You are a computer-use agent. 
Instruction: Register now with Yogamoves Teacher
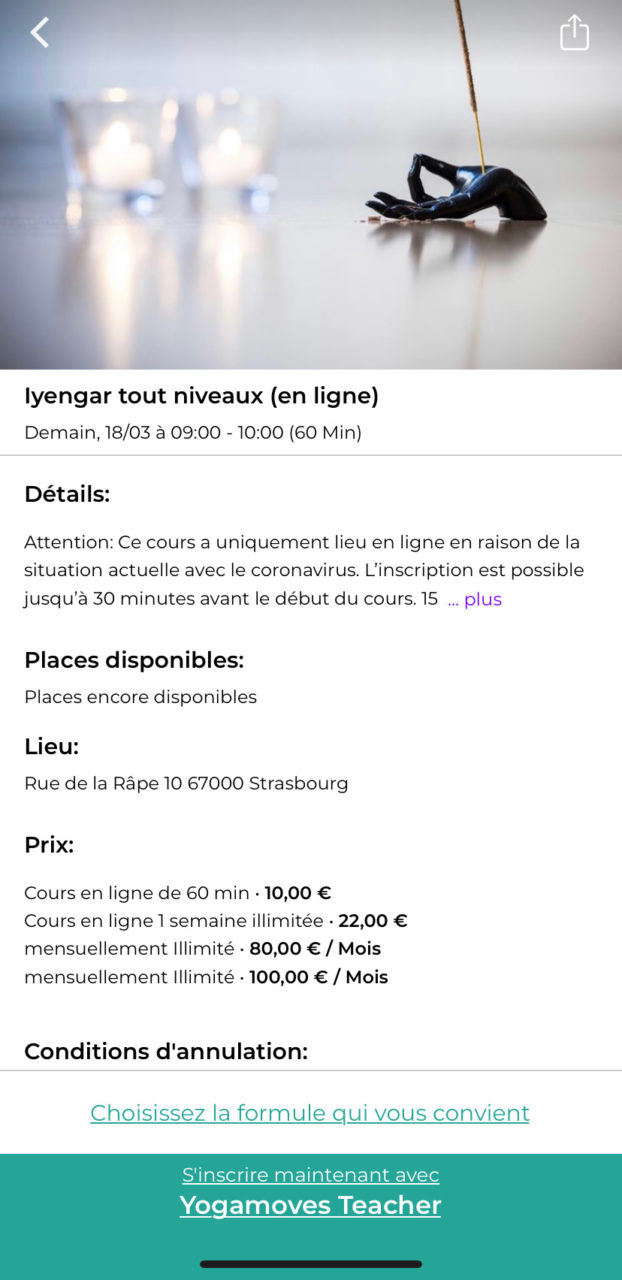[x=311, y=1191]
